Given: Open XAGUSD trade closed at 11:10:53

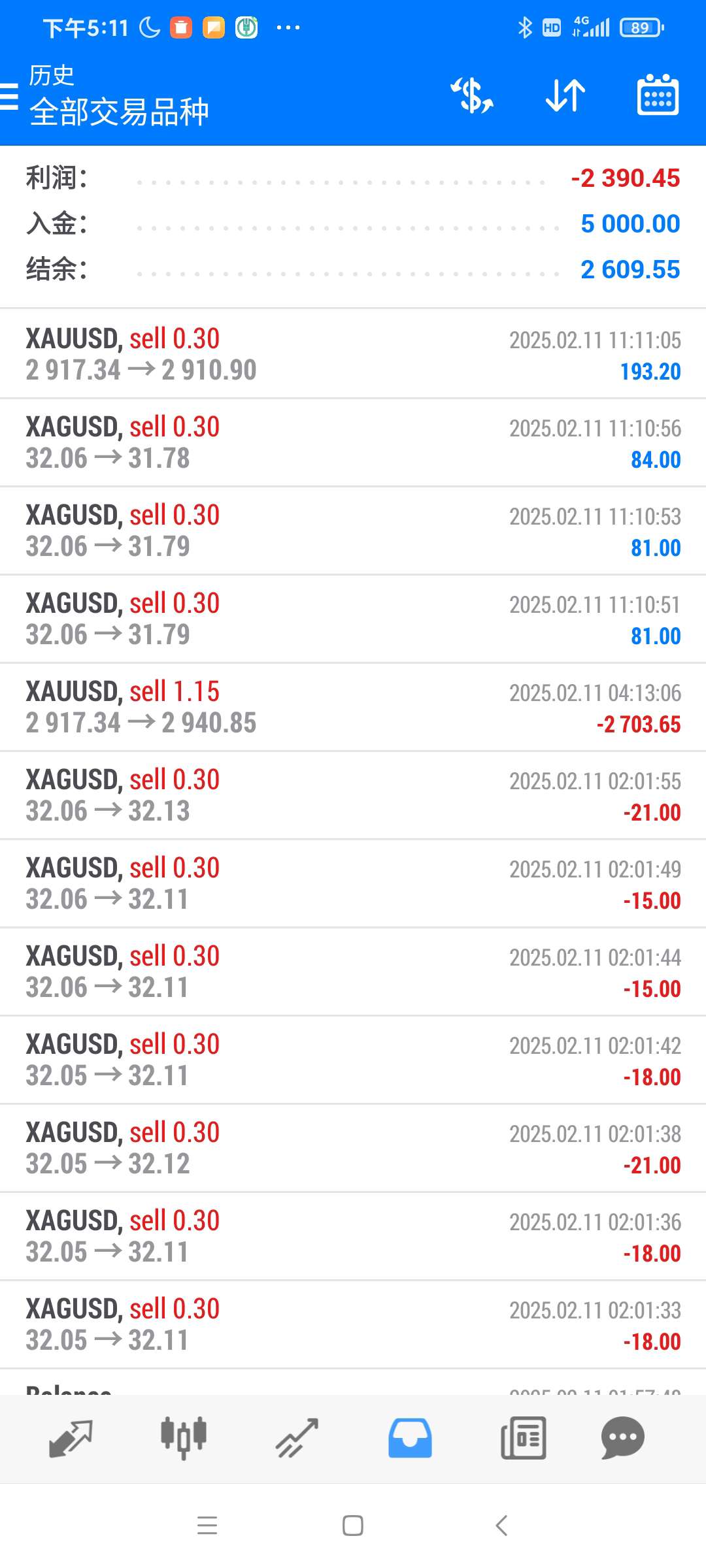Looking at the screenshot, I should click(x=353, y=531).
